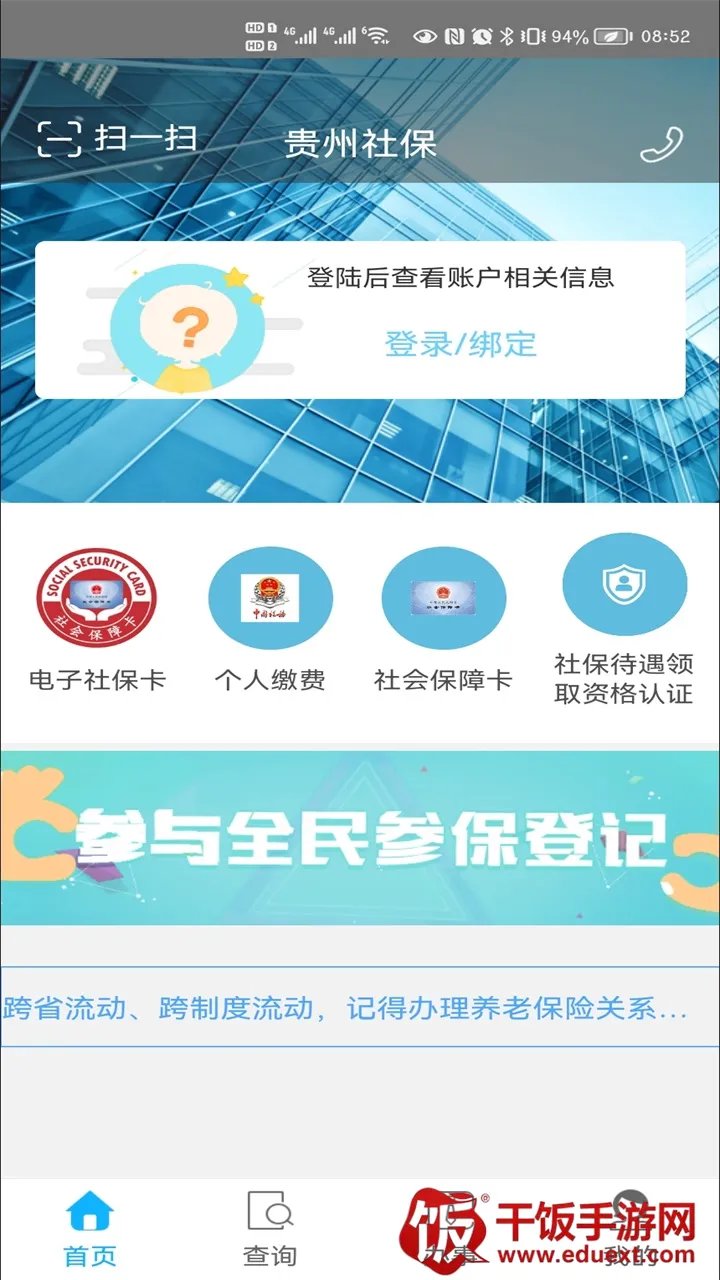
Task: Go to the 查询 tab
Action: point(270,1228)
